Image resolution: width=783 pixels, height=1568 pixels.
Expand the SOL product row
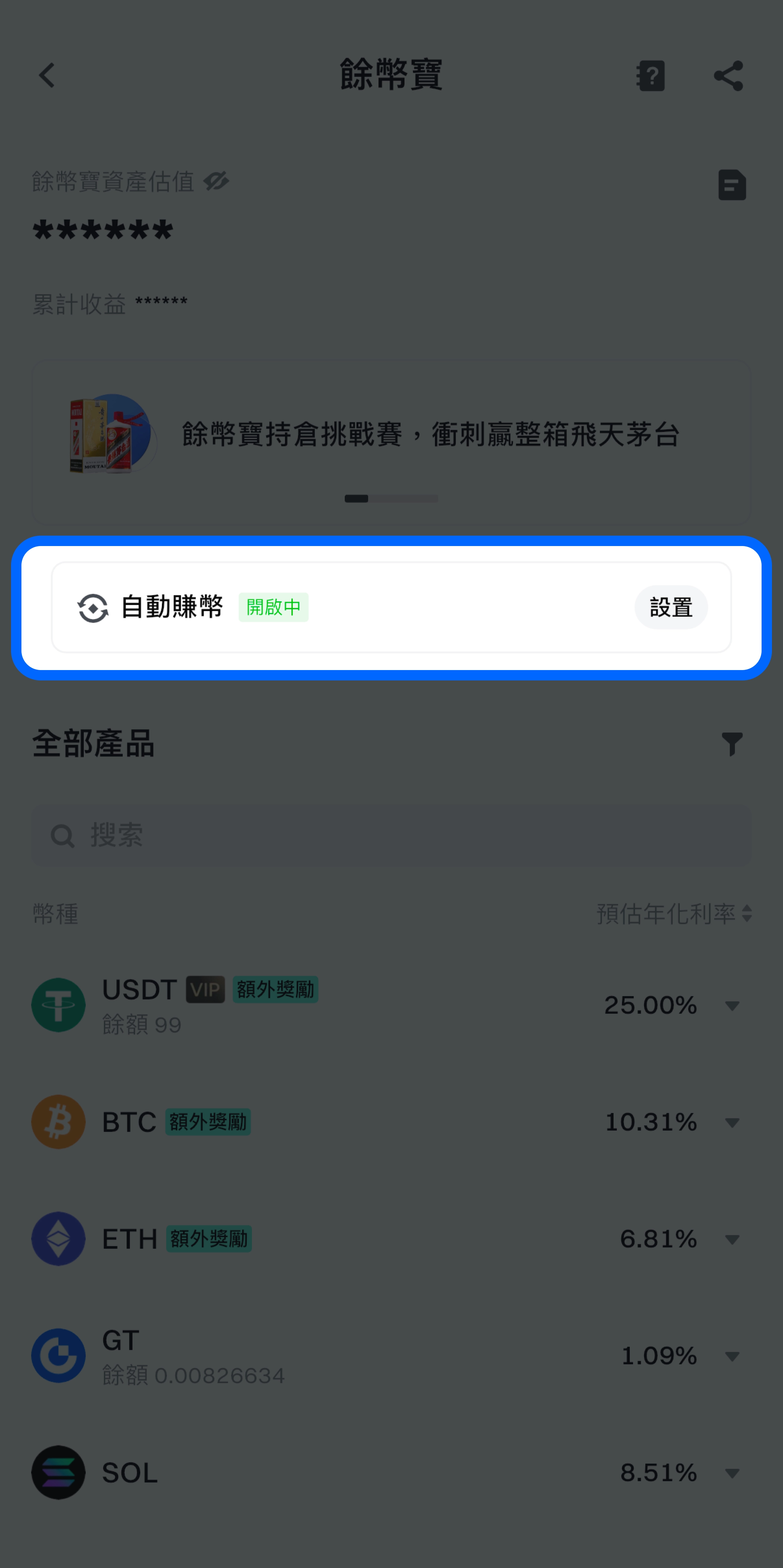pyautogui.click(x=732, y=1473)
